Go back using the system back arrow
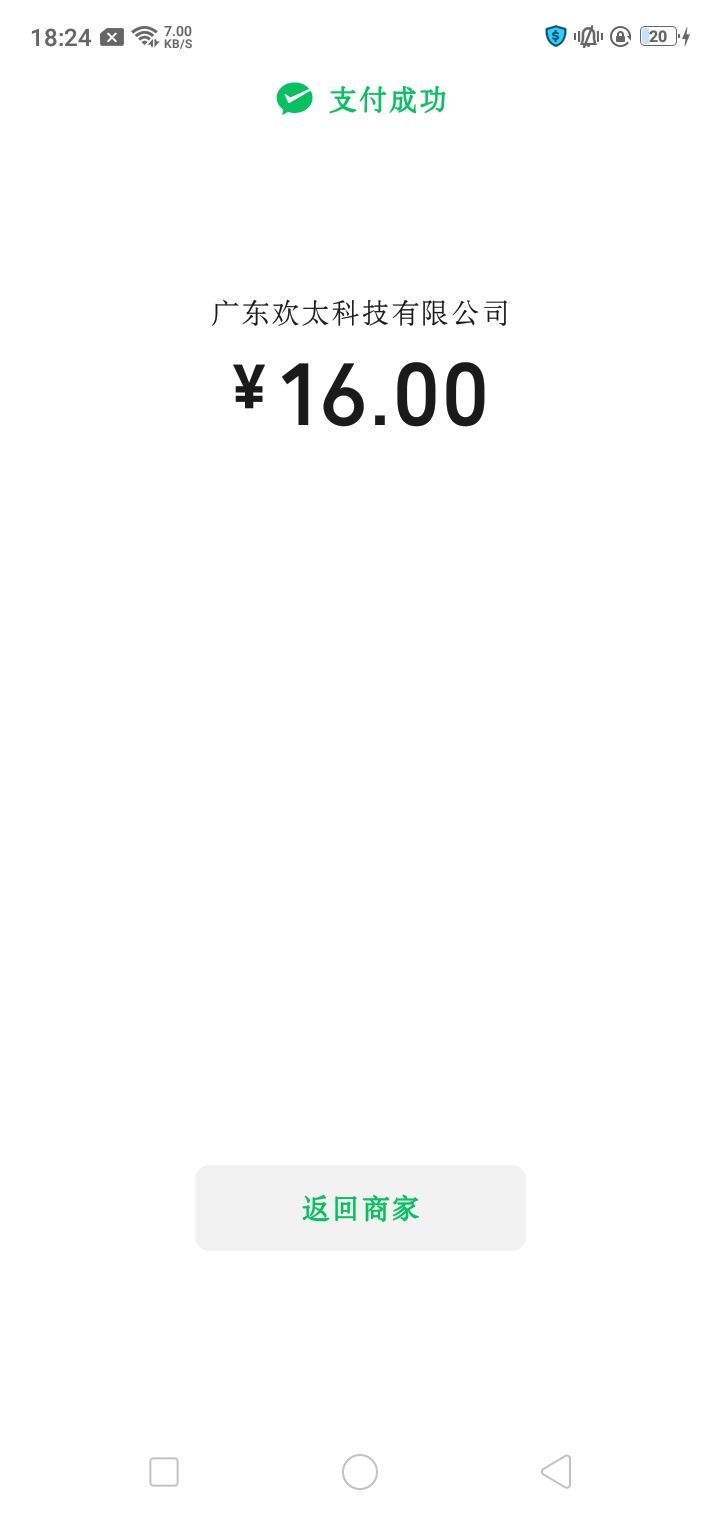720x1520 pixels. pyautogui.click(x=556, y=1472)
